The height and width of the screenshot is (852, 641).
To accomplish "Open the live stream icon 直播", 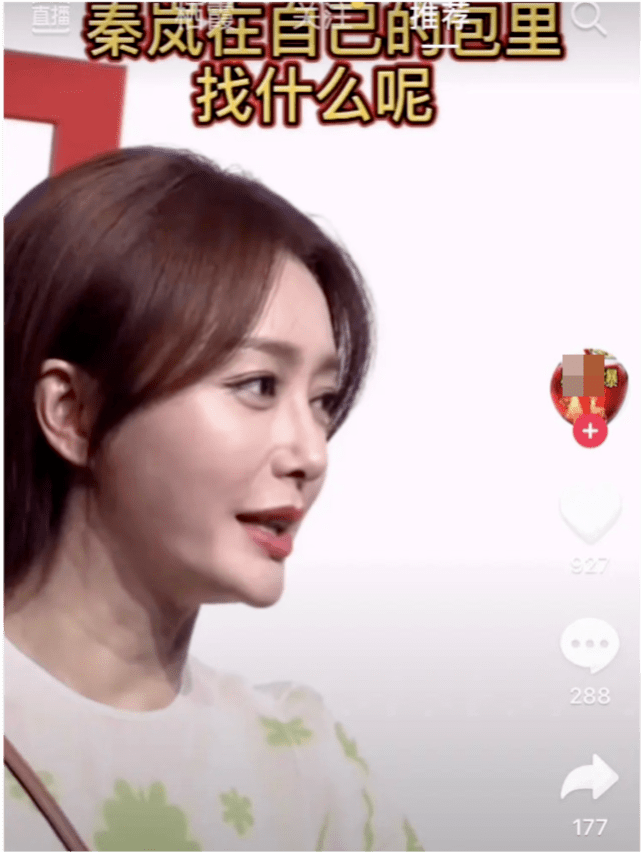I will (50, 17).
